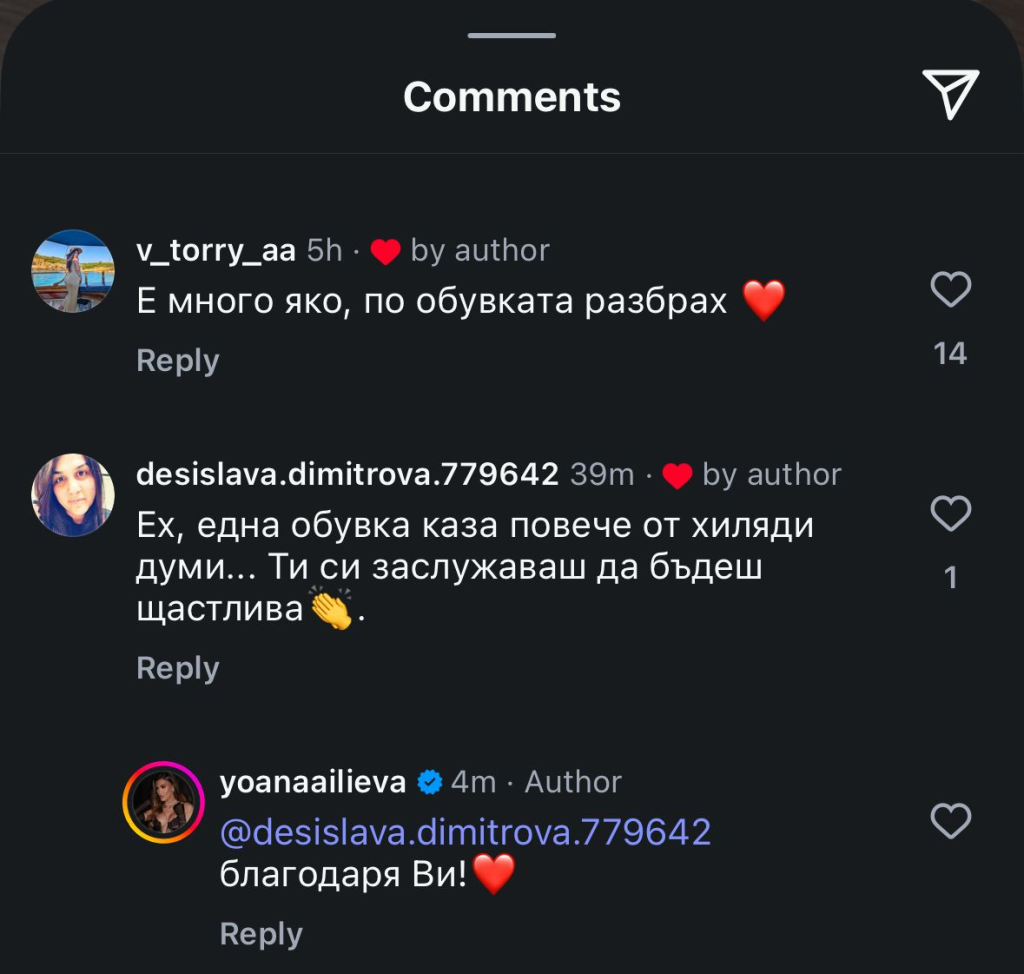1024x974 pixels.
Task: Like the reply from yoanaailieva
Action: [950, 821]
